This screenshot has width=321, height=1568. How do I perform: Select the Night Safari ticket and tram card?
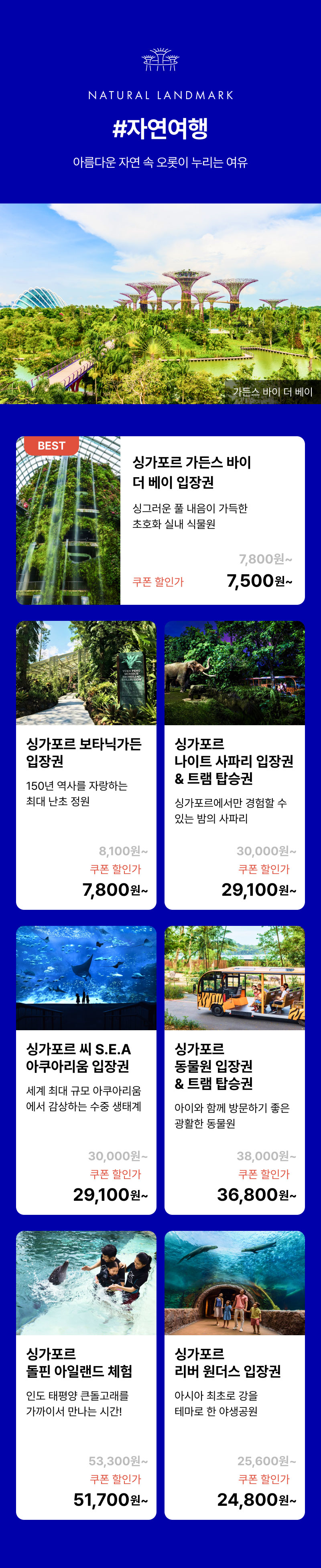234,765
